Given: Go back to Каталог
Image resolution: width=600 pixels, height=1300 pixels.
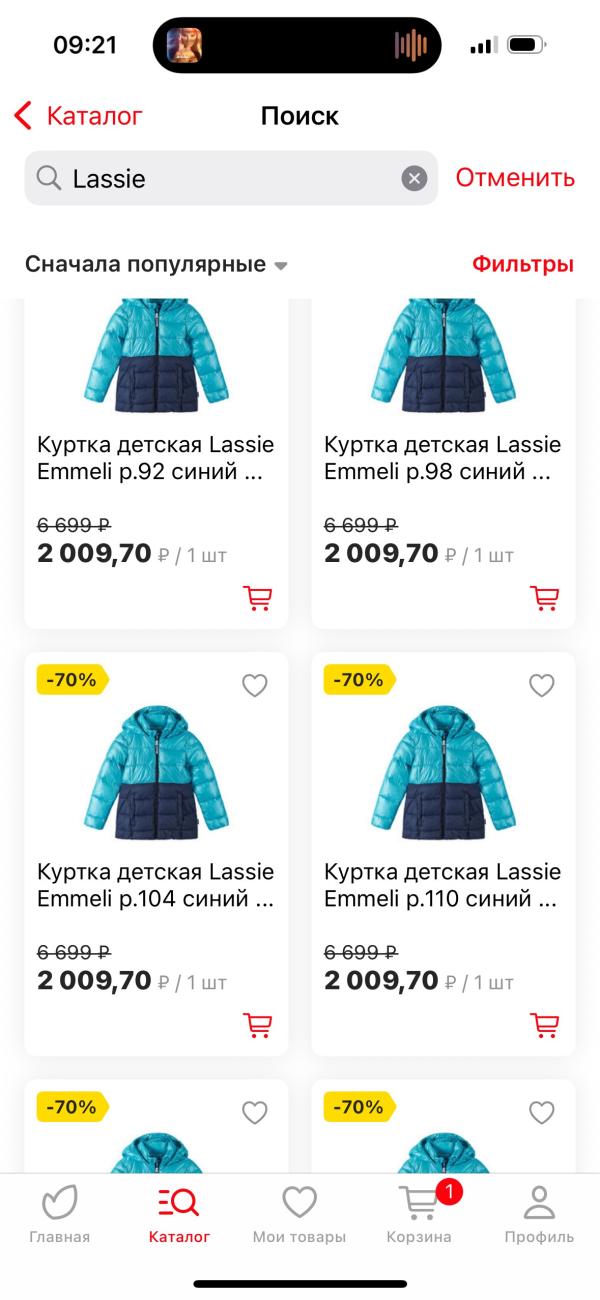Looking at the screenshot, I should (78, 116).
